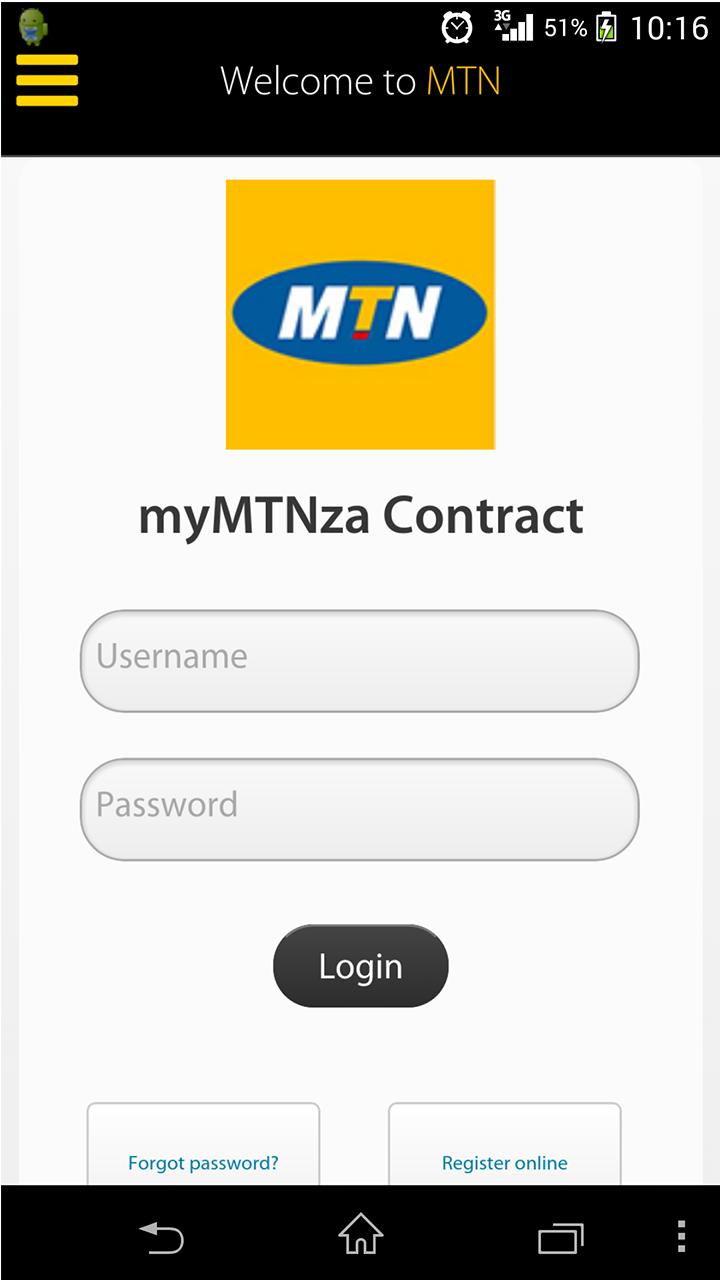720x1280 pixels.
Task: Select the myMTNza Contract heading
Action: 360,515
